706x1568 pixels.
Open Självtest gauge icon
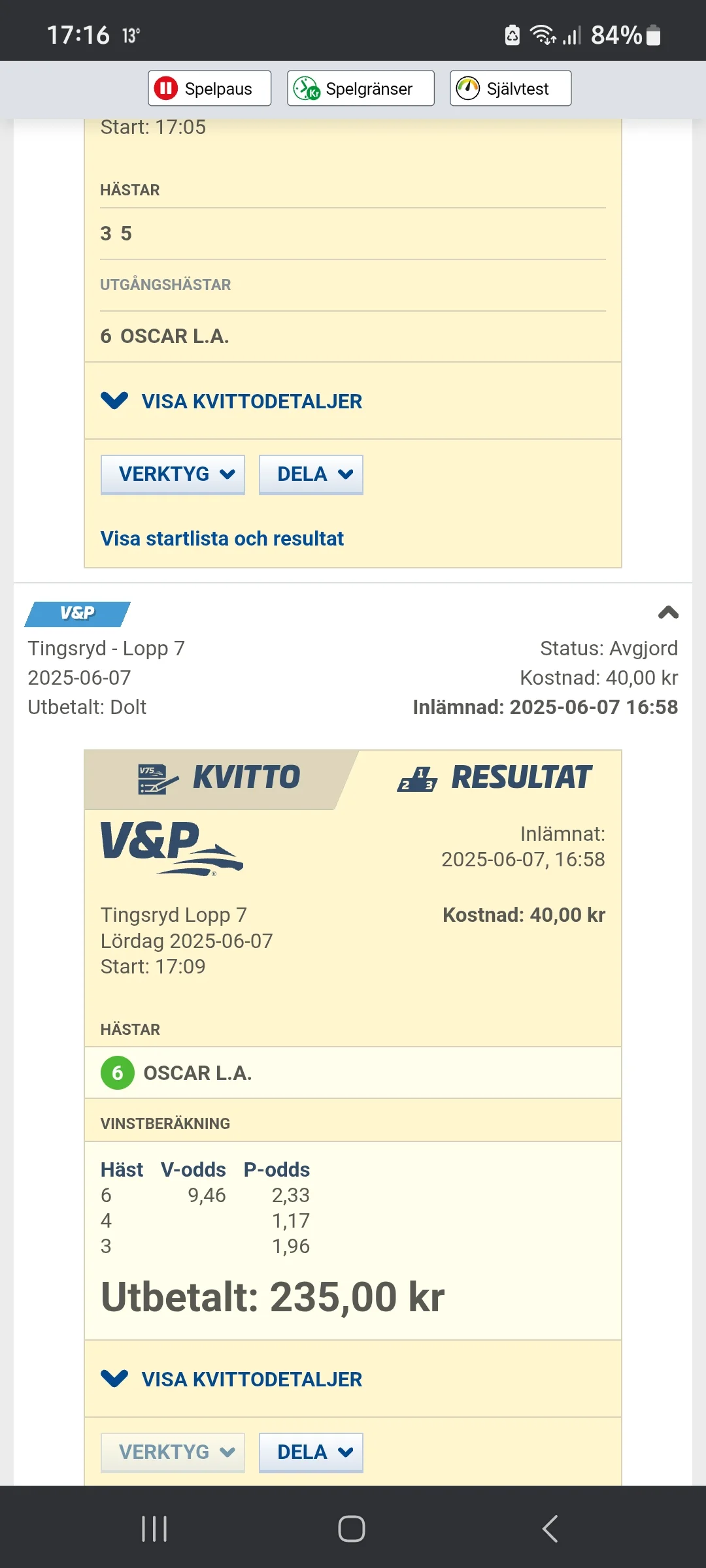[x=469, y=88]
